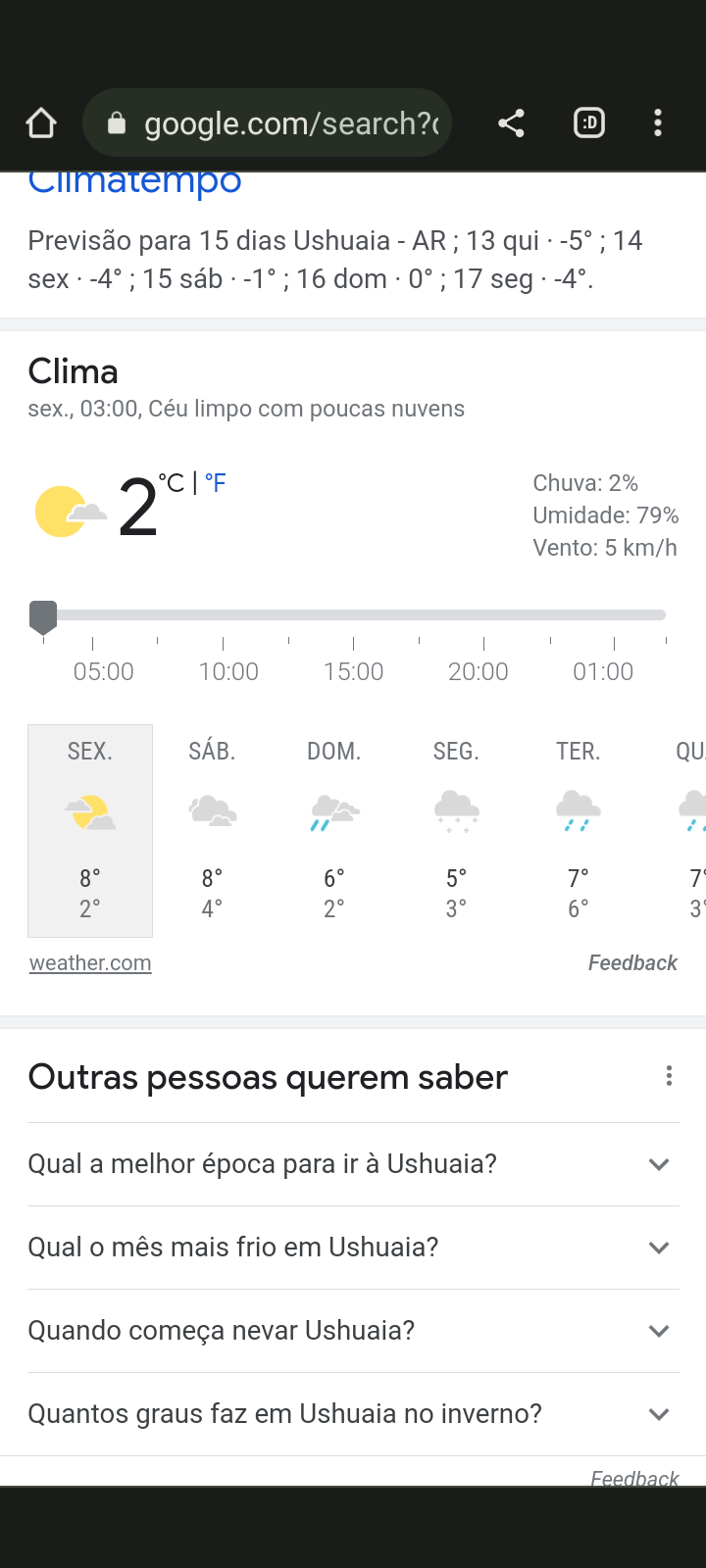Select the SEX. forecast day
Viewport: 706px width, 1568px height.
pos(90,831)
